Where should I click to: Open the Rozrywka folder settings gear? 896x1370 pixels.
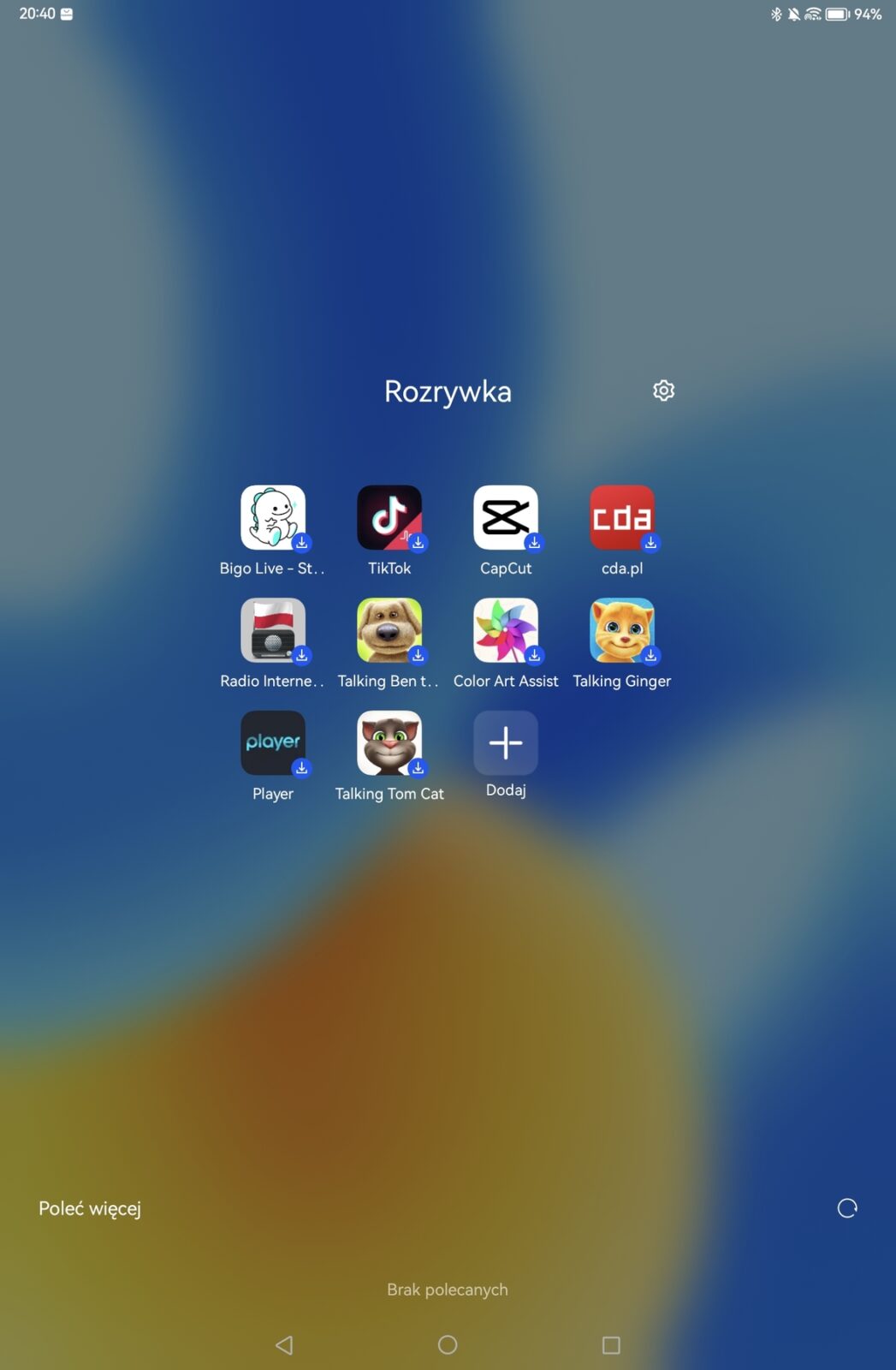click(x=663, y=390)
